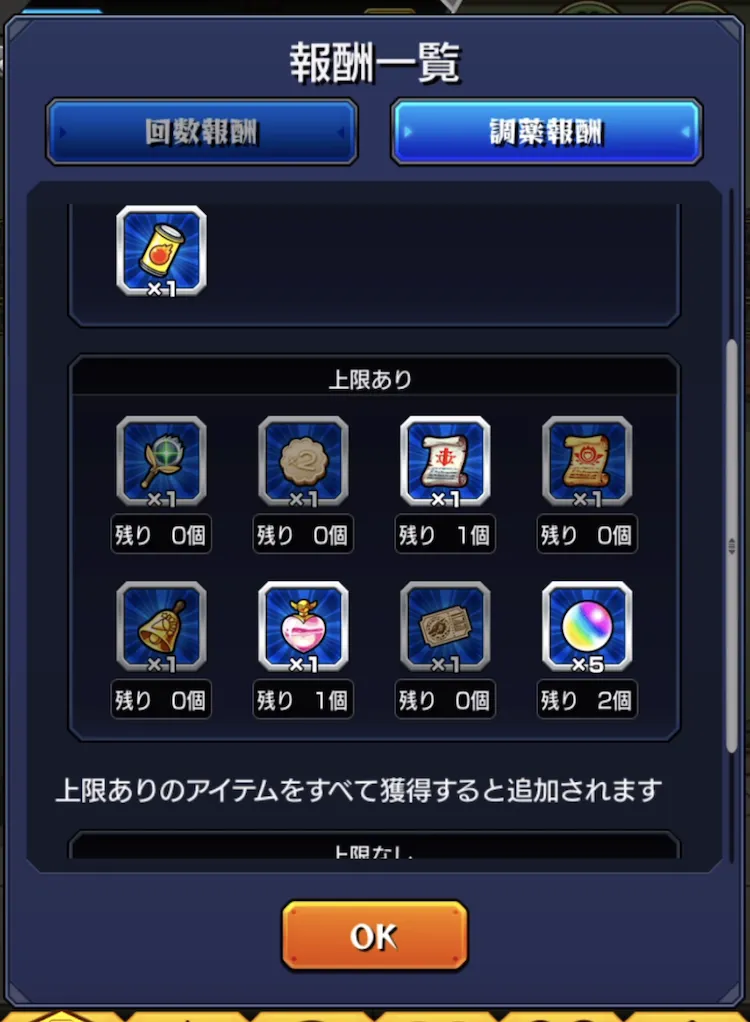Open the golden bell reward item
This screenshot has width=750, height=1022.
point(161,627)
